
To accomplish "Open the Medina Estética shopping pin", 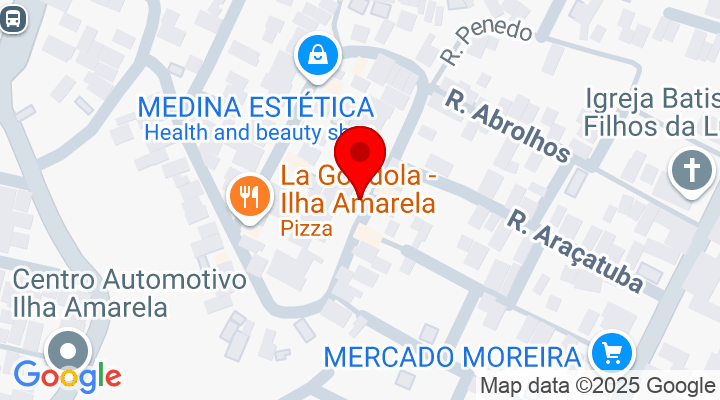I will (x=317, y=53).
